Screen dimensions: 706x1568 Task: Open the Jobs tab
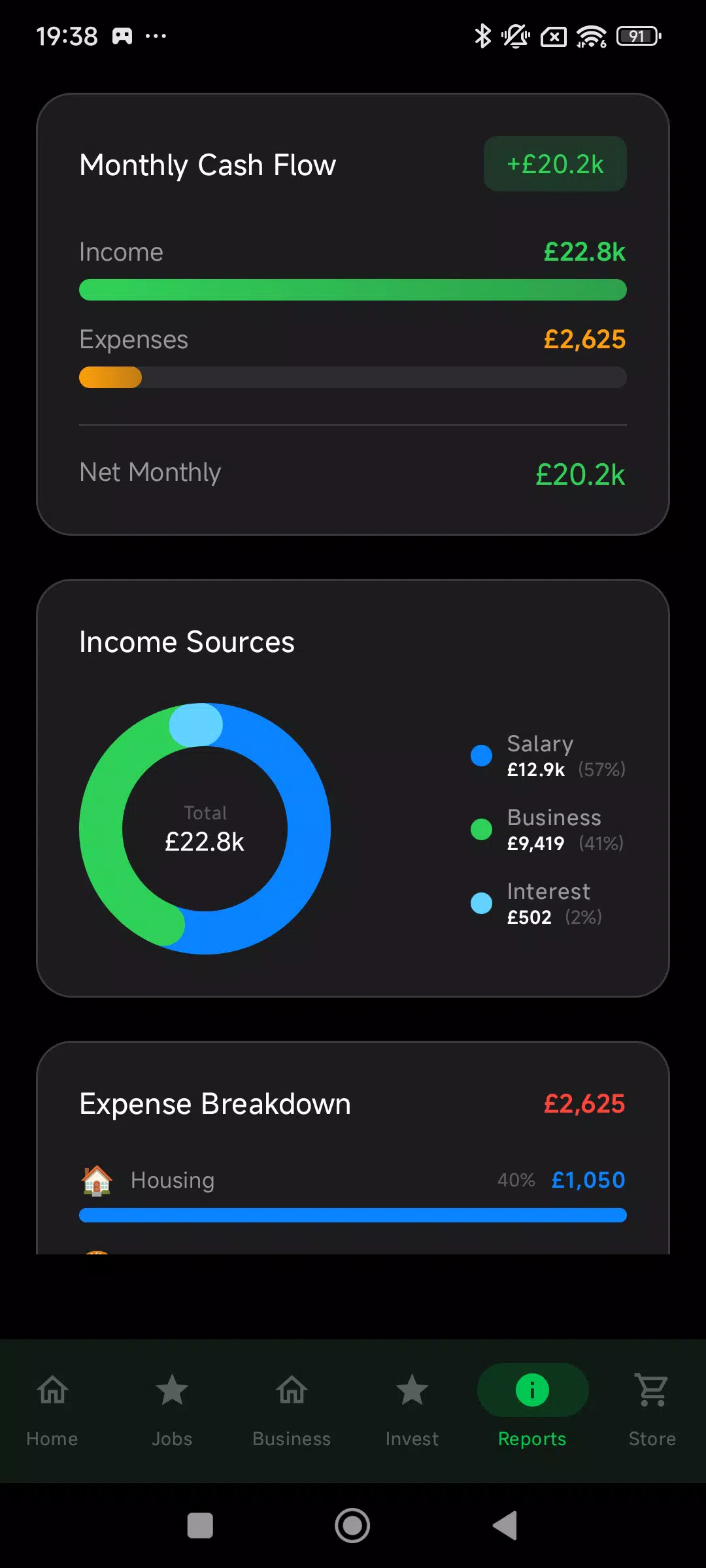pos(172,1410)
